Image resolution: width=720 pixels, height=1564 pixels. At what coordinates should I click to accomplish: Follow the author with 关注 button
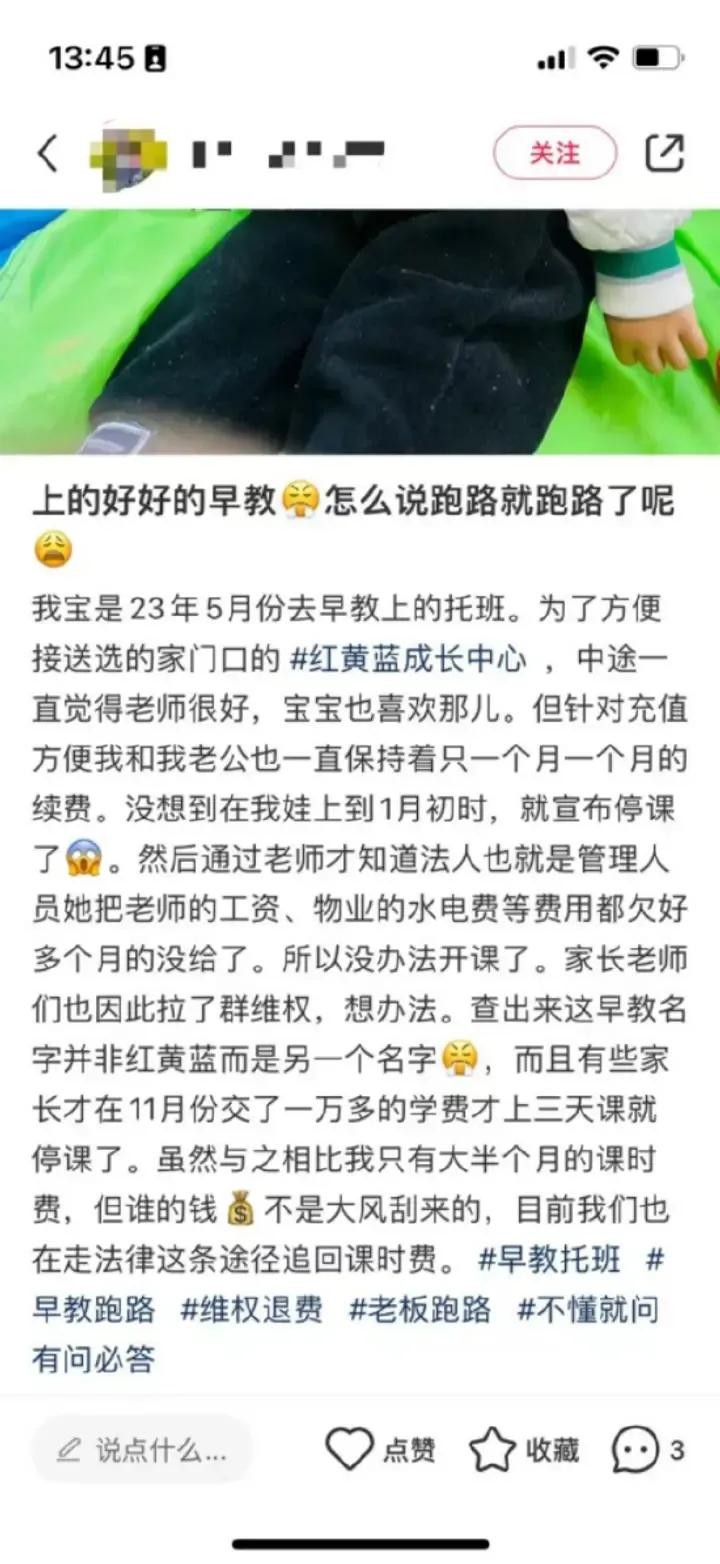(554, 153)
